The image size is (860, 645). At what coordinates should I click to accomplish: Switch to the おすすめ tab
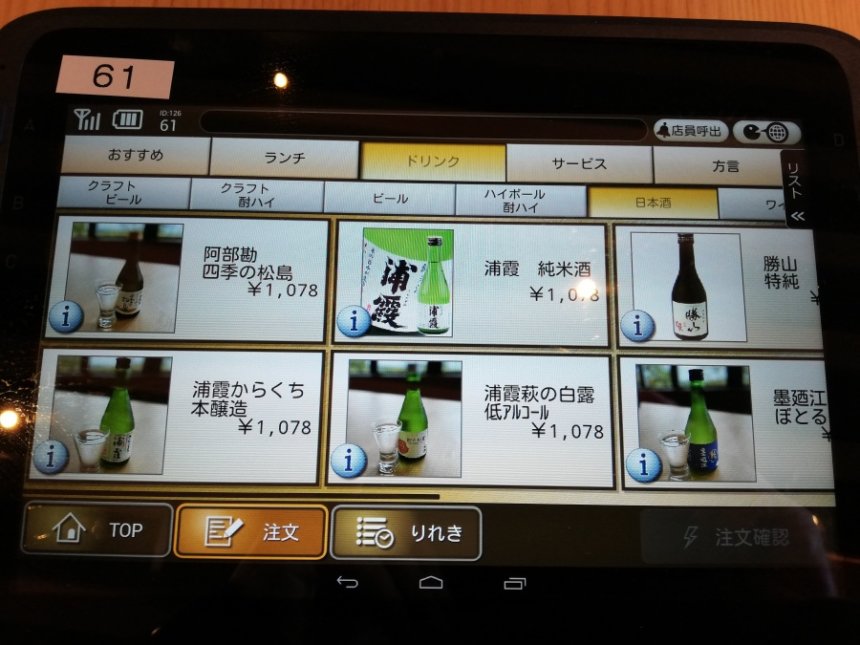point(135,157)
